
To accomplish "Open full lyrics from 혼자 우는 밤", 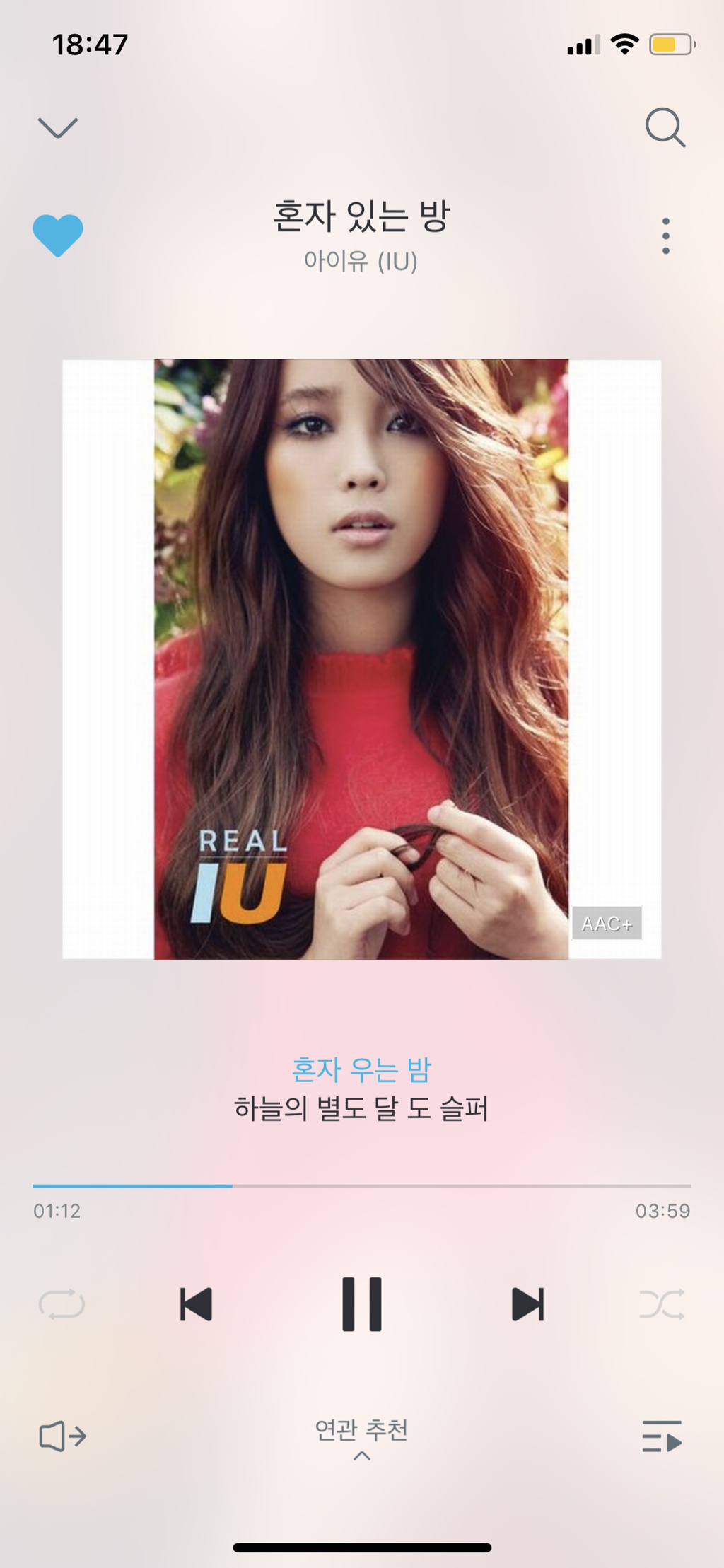I will point(361,1069).
